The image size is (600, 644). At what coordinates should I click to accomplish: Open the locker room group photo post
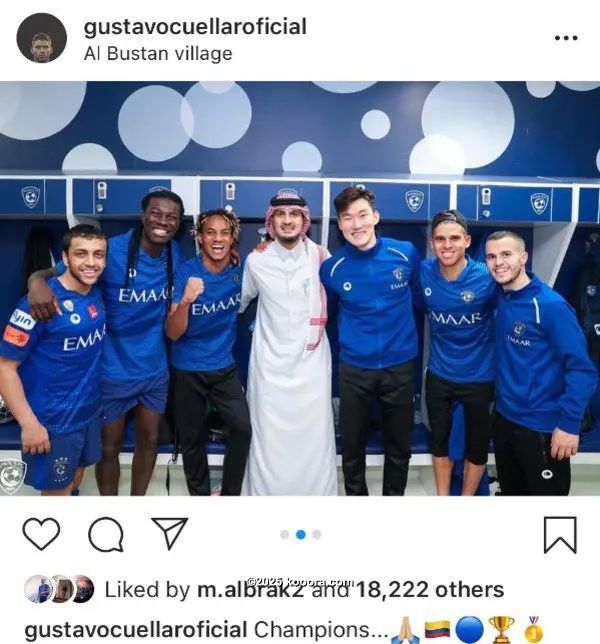pos(300,288)
